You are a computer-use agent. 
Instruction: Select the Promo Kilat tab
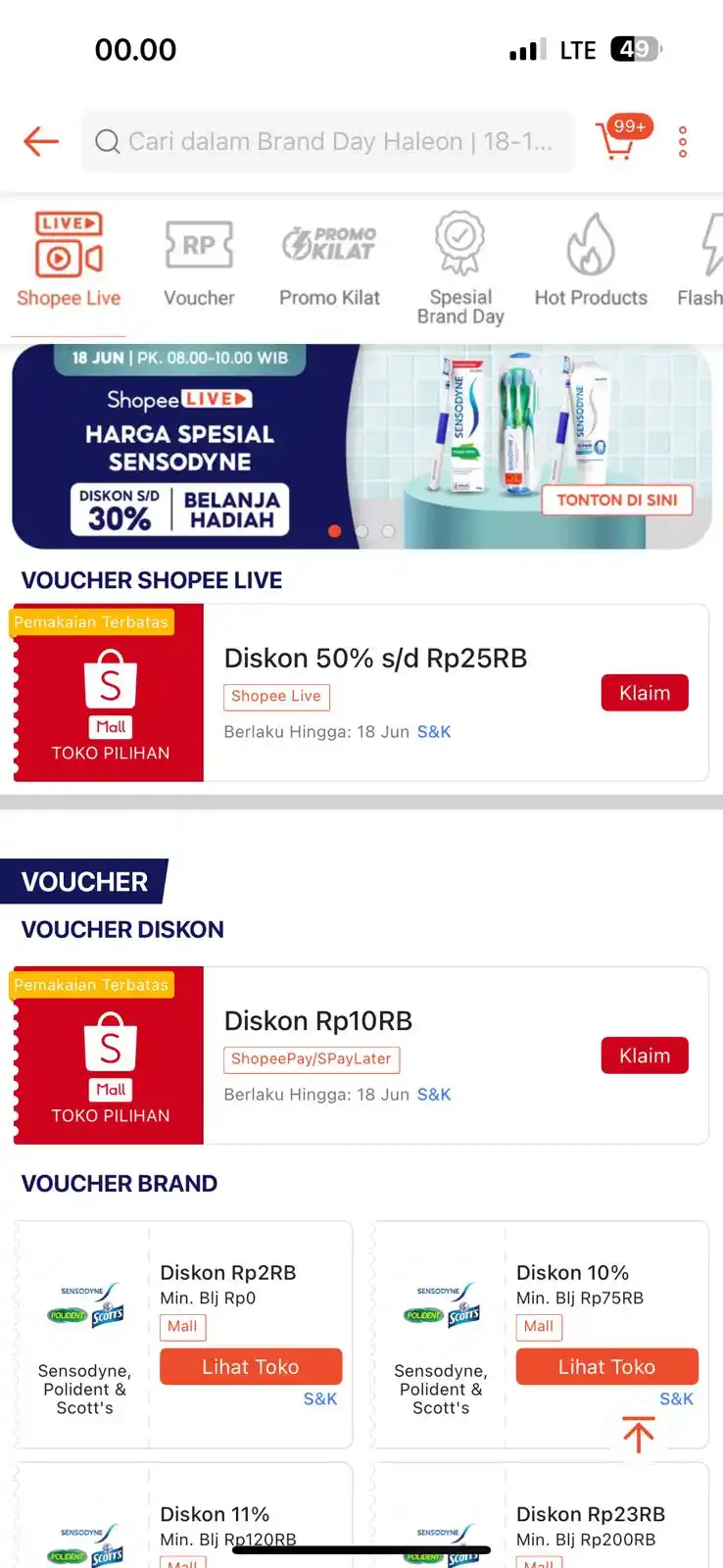click(329, 261)
